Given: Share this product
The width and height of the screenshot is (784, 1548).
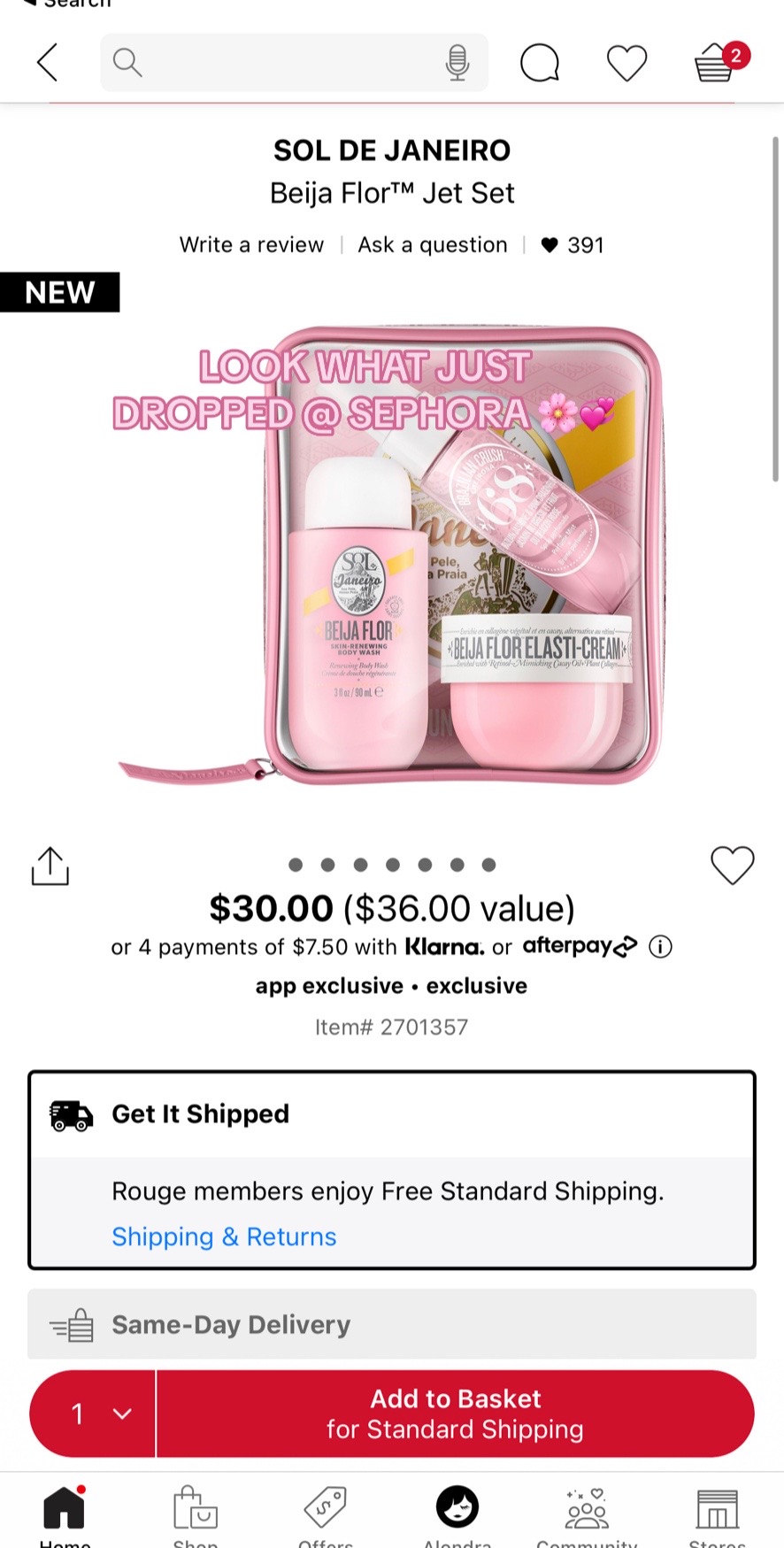Looking at the screenshot, I should tap(50, 866).
